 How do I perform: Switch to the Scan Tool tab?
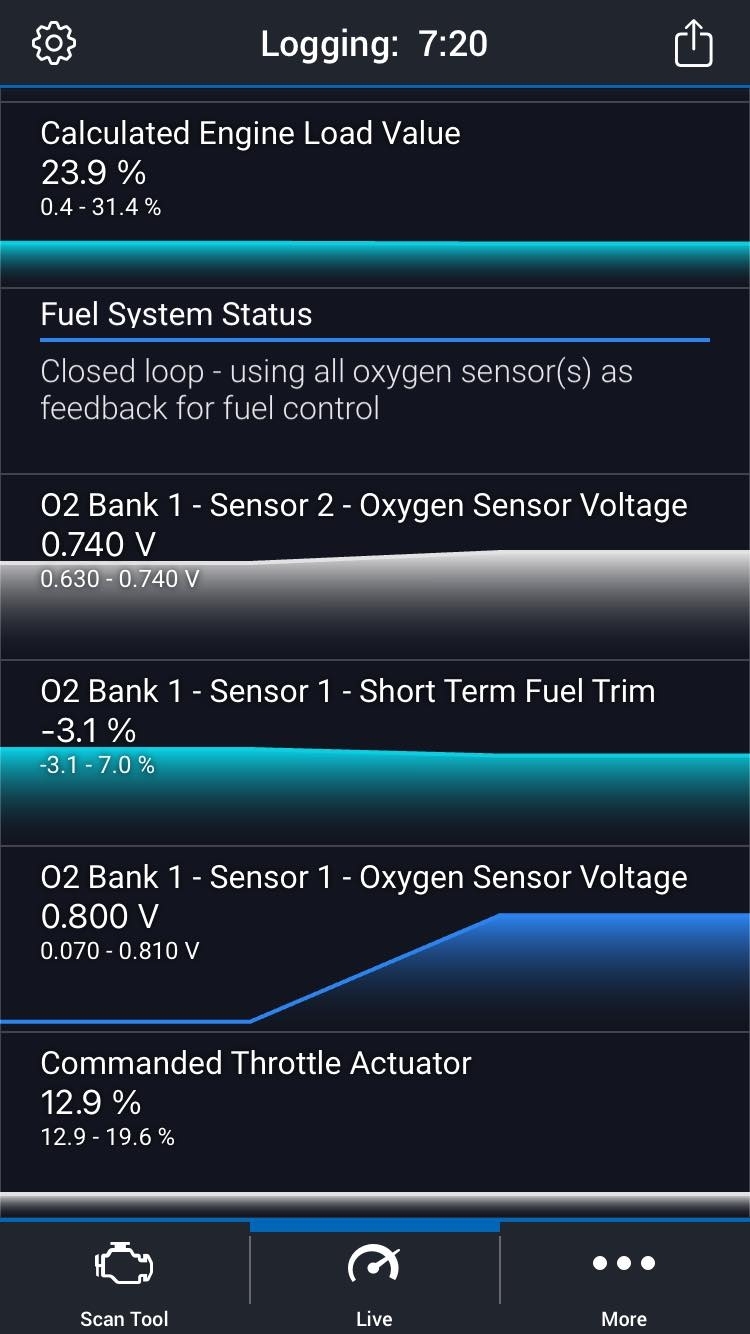[x=124, y=1280]
